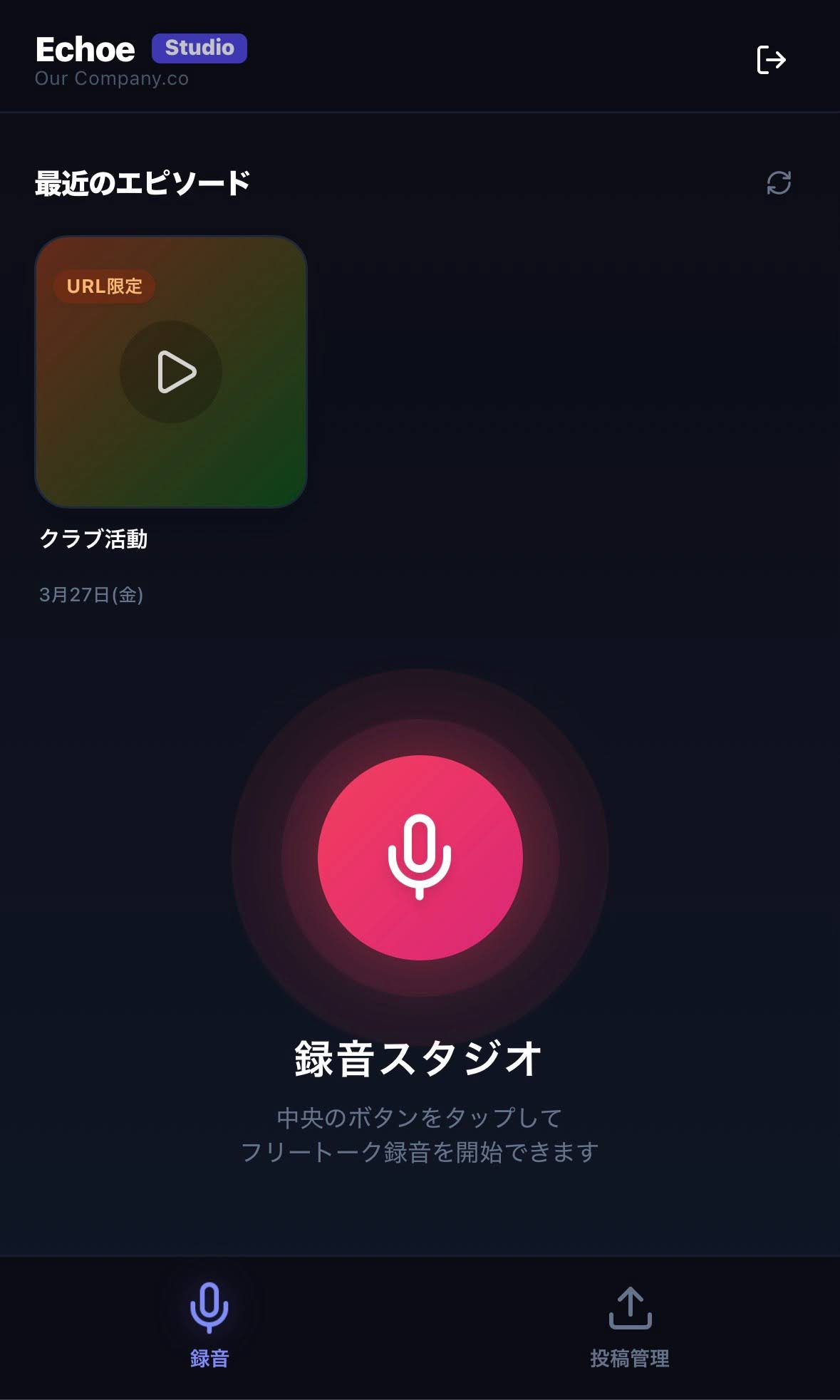The image size is (840, 1400).
Task: Click the Our Company.co subtitle
Action: click(x=112, y=78)
